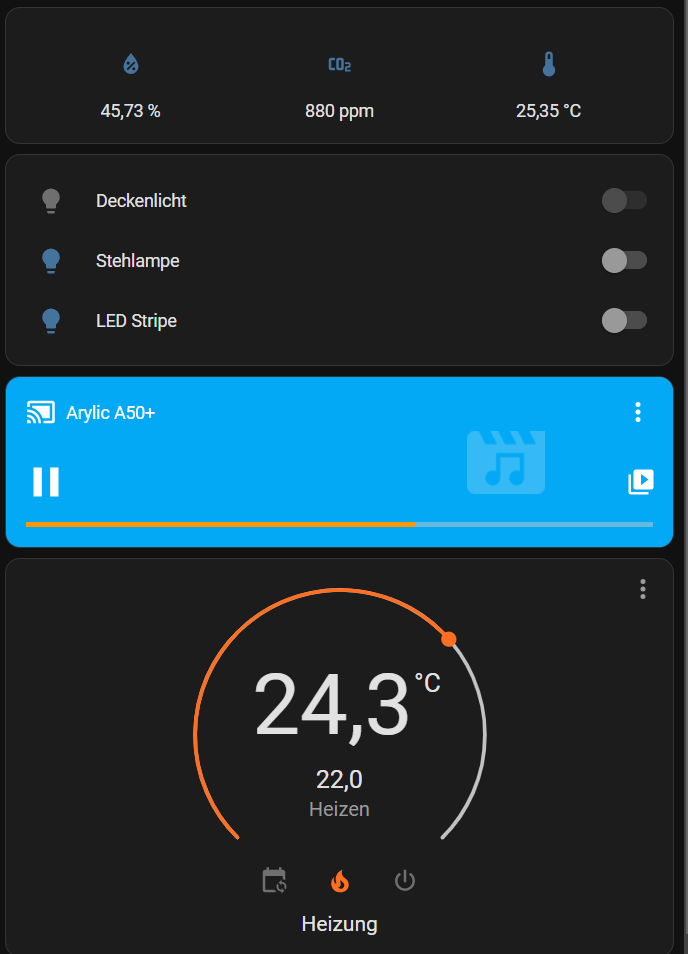The width and height of the screenshot is (688, 954).
Task: Turn off the Heizung thermostat
Action: [404, 881]
